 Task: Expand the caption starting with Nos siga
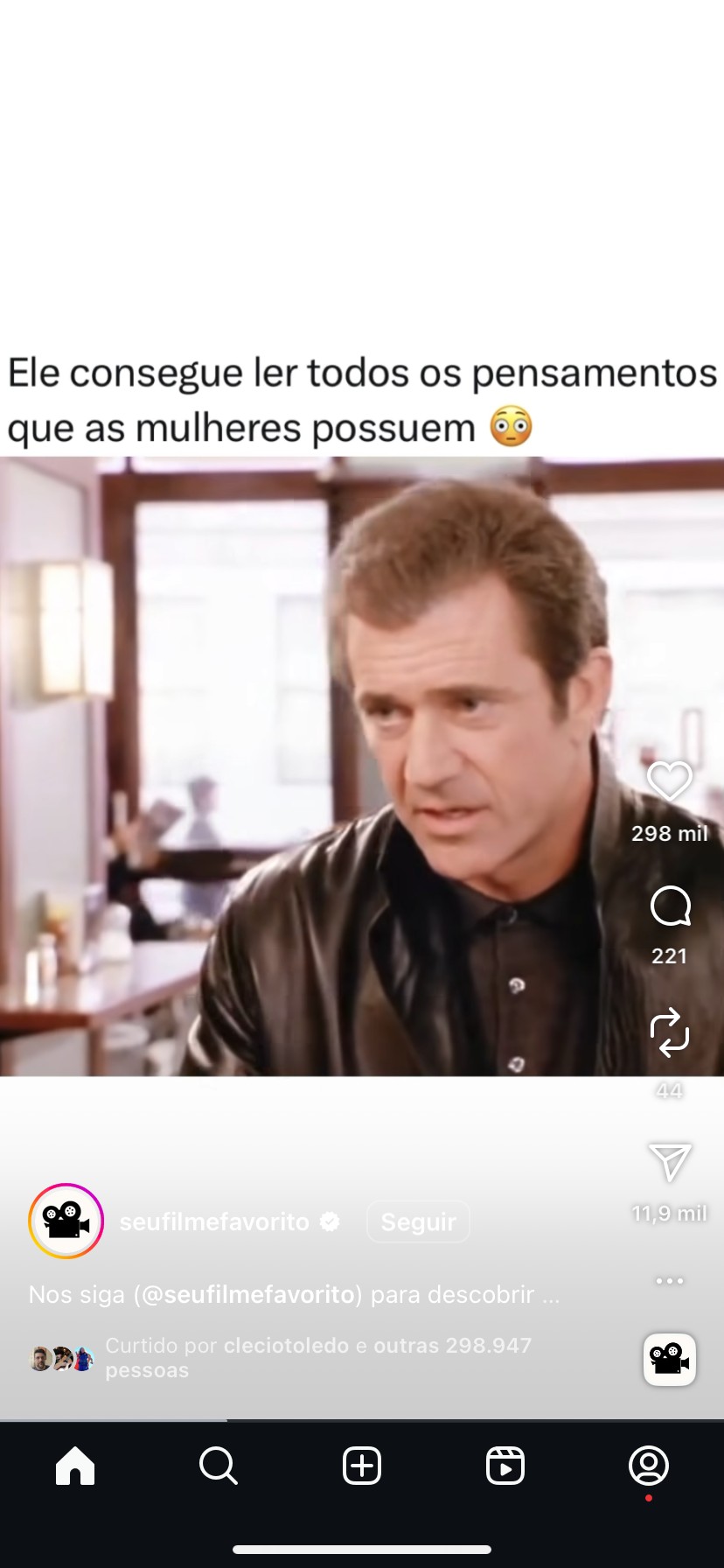294,1294
